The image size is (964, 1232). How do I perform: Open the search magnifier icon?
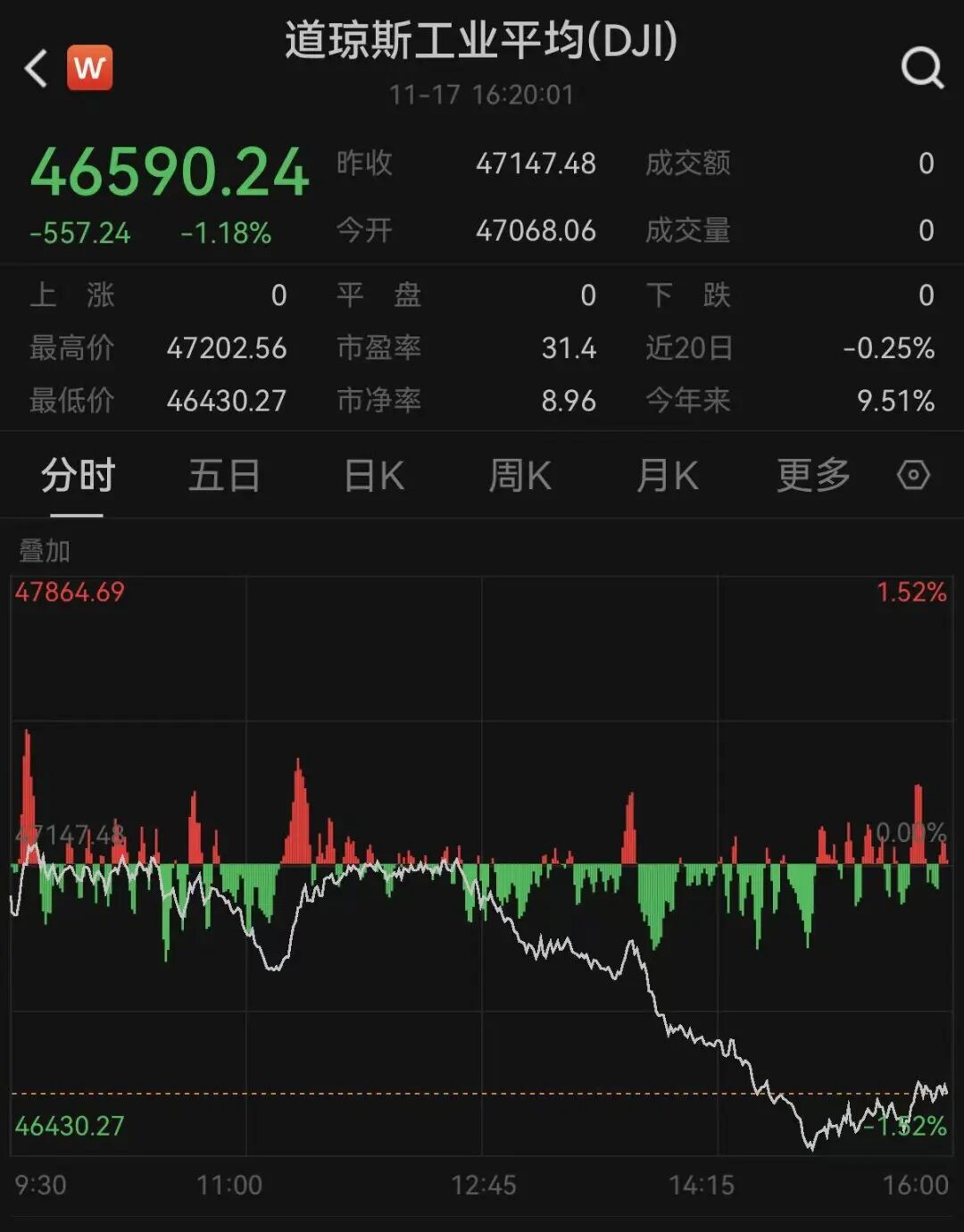(921, 67)
